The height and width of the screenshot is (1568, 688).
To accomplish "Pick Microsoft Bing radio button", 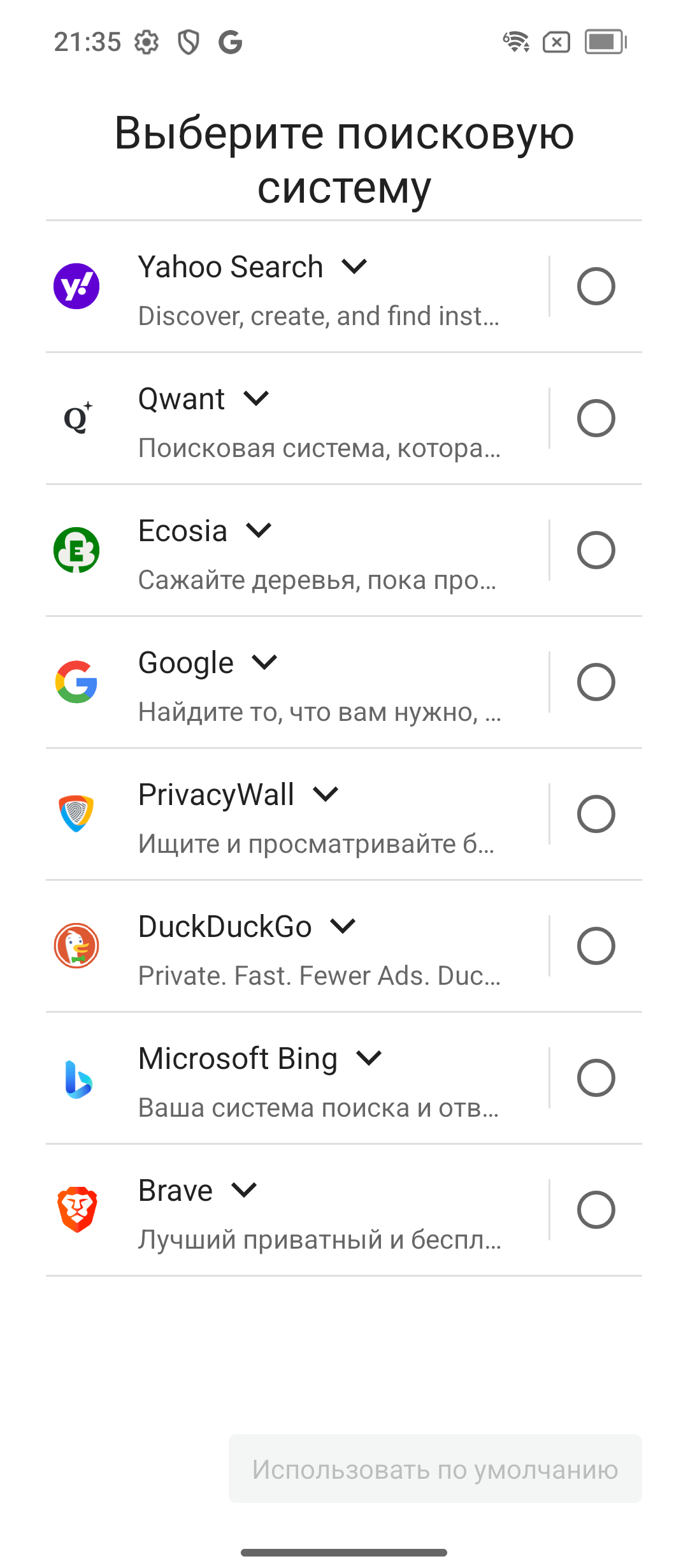I will pos(596,1078).
